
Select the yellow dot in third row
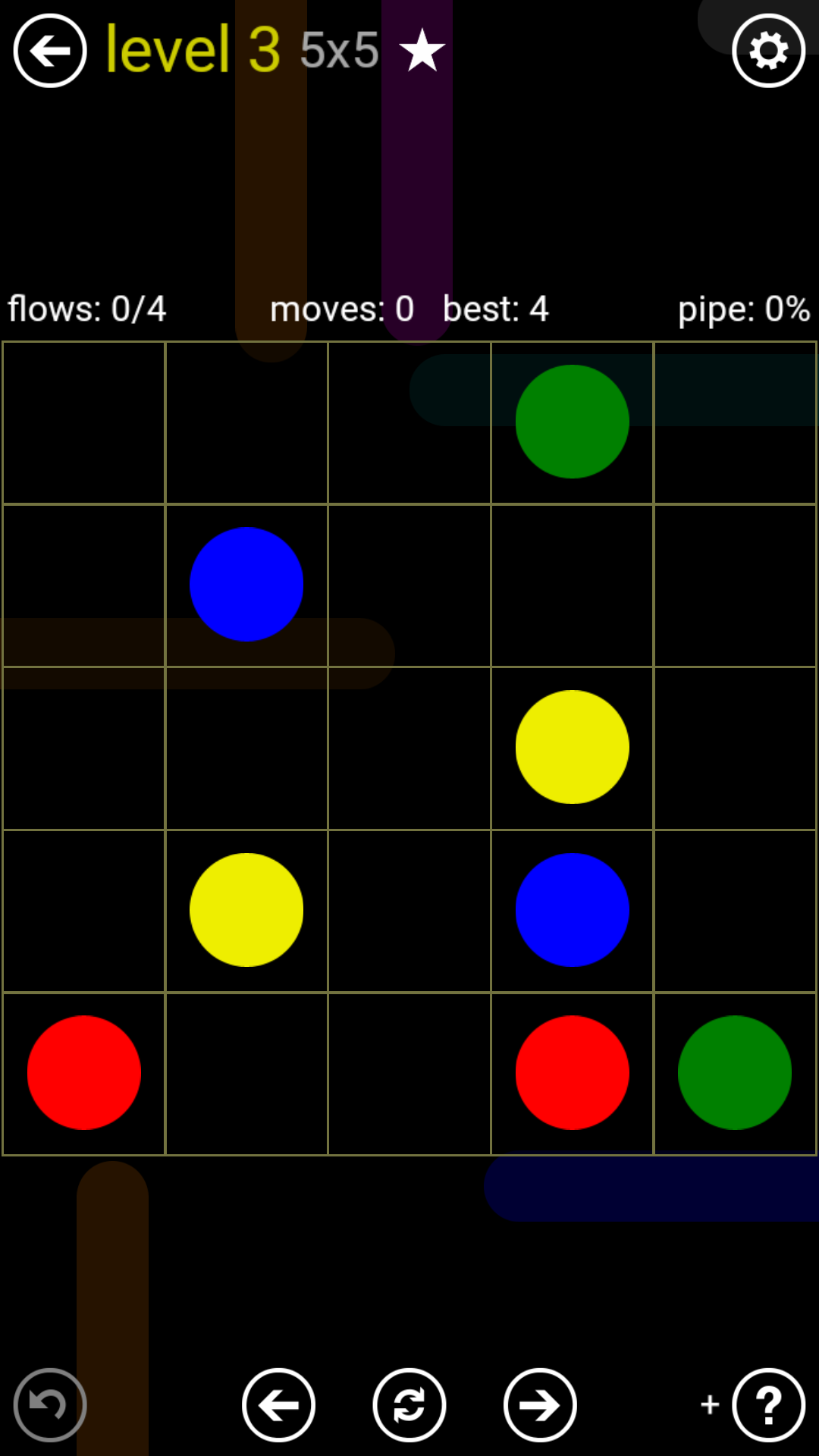click(x=572, y=747)
